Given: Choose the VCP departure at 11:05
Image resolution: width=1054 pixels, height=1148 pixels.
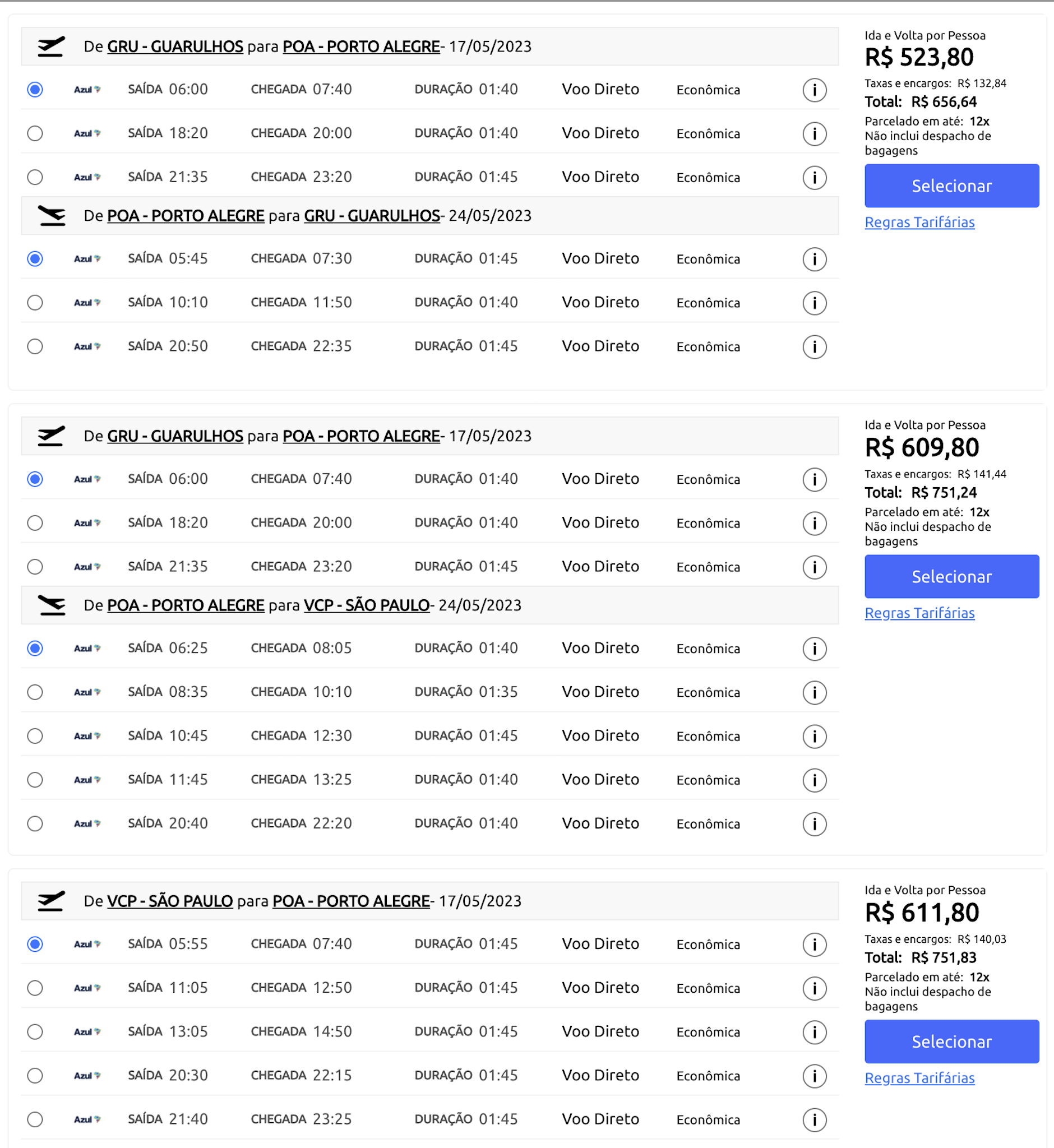Looking at the screenshot, I should 35,988.
